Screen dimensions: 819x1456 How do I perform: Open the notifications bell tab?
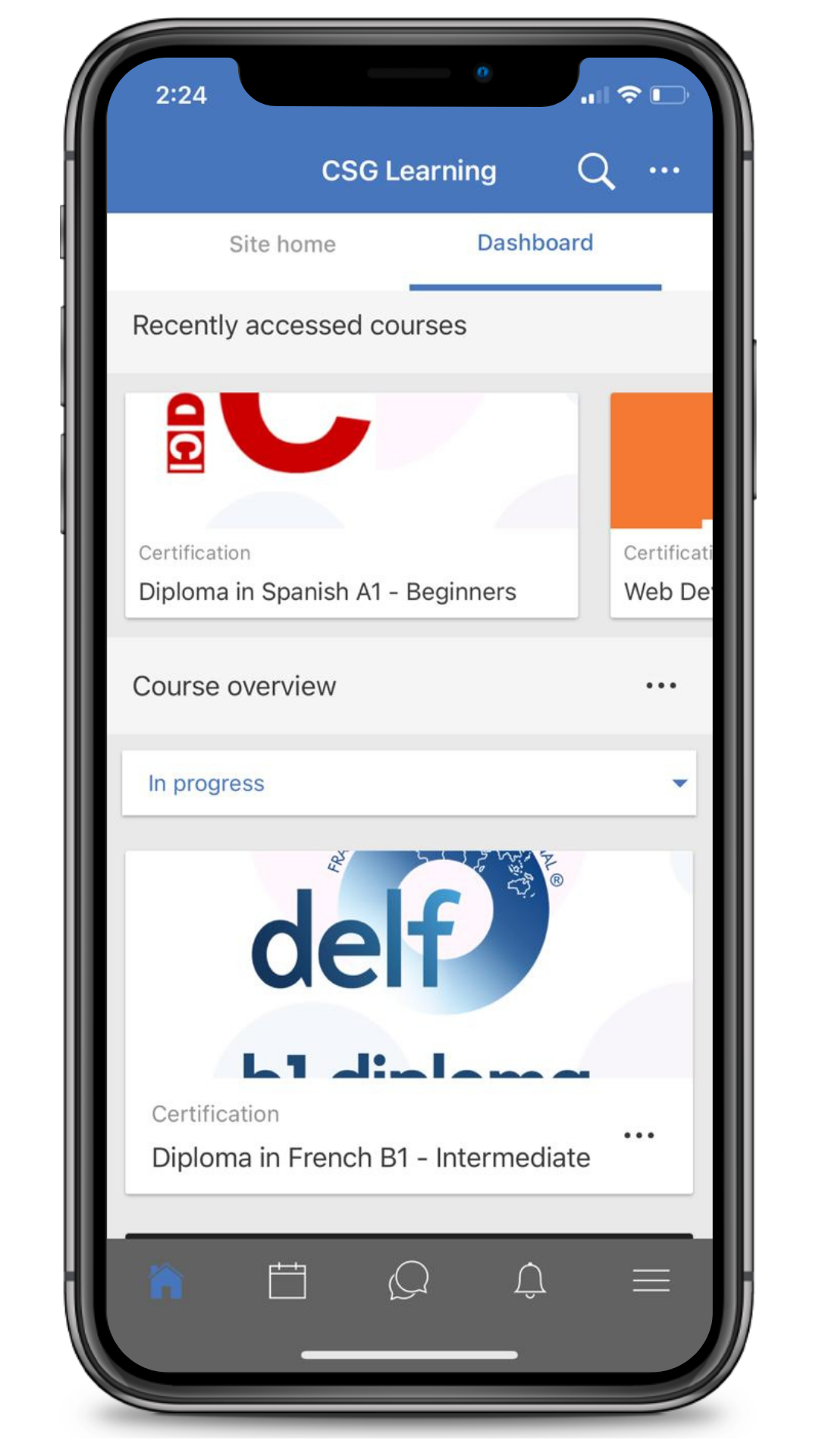click(530, 1281)
